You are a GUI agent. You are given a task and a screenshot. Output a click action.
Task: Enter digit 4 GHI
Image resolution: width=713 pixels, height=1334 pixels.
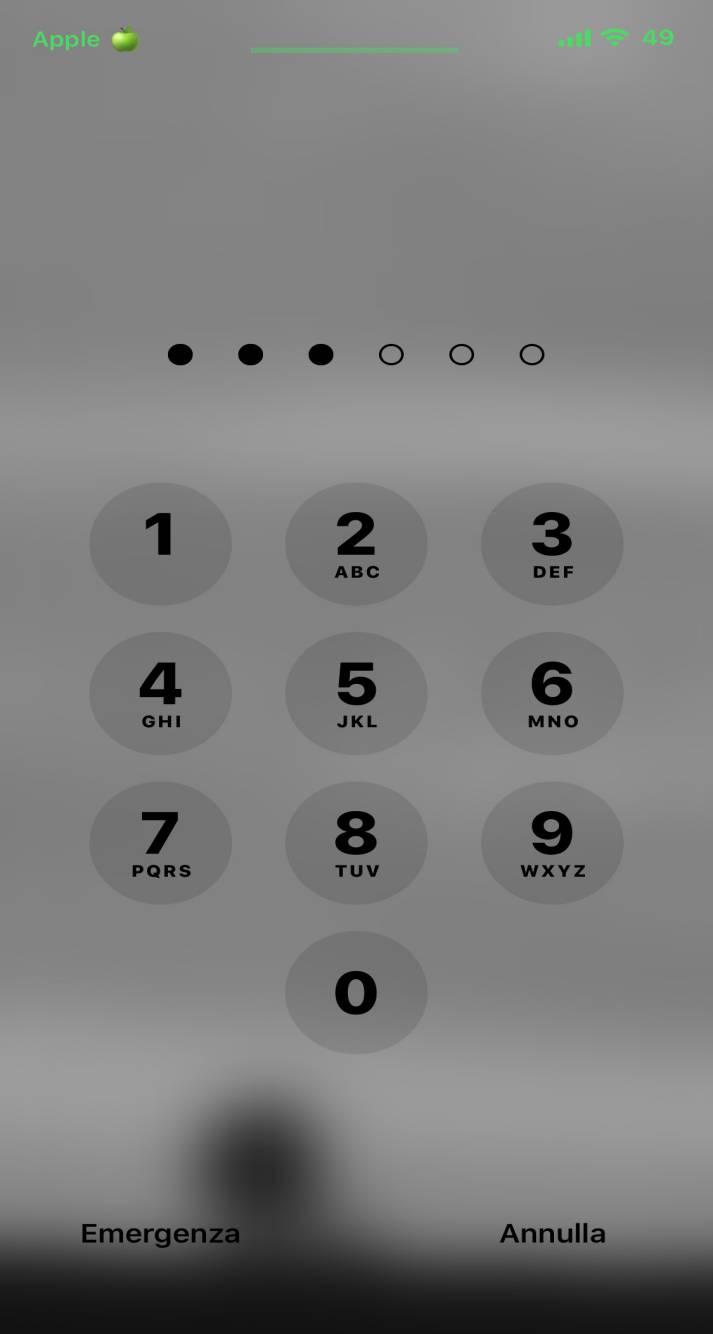pos(160,693)
